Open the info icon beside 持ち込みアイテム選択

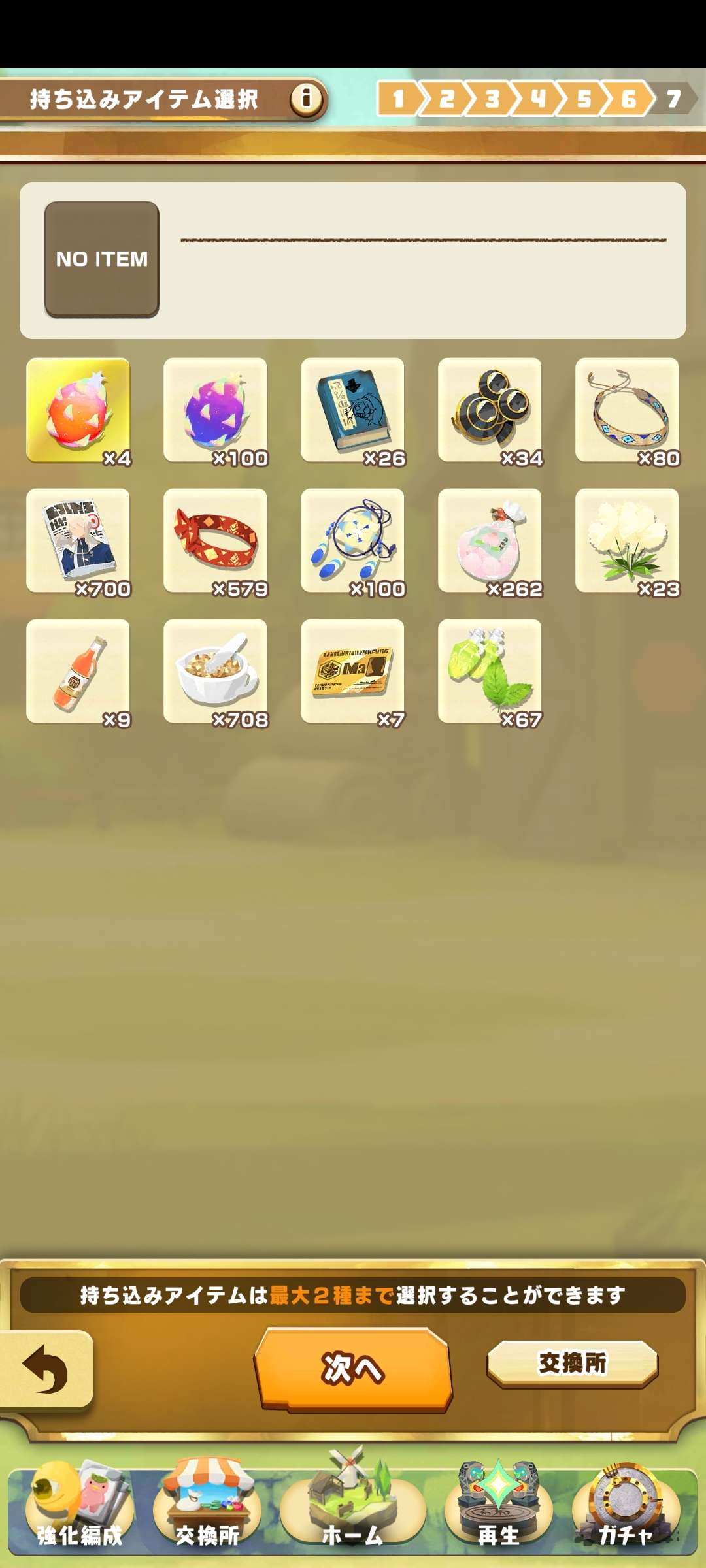[x=306, y=99]
